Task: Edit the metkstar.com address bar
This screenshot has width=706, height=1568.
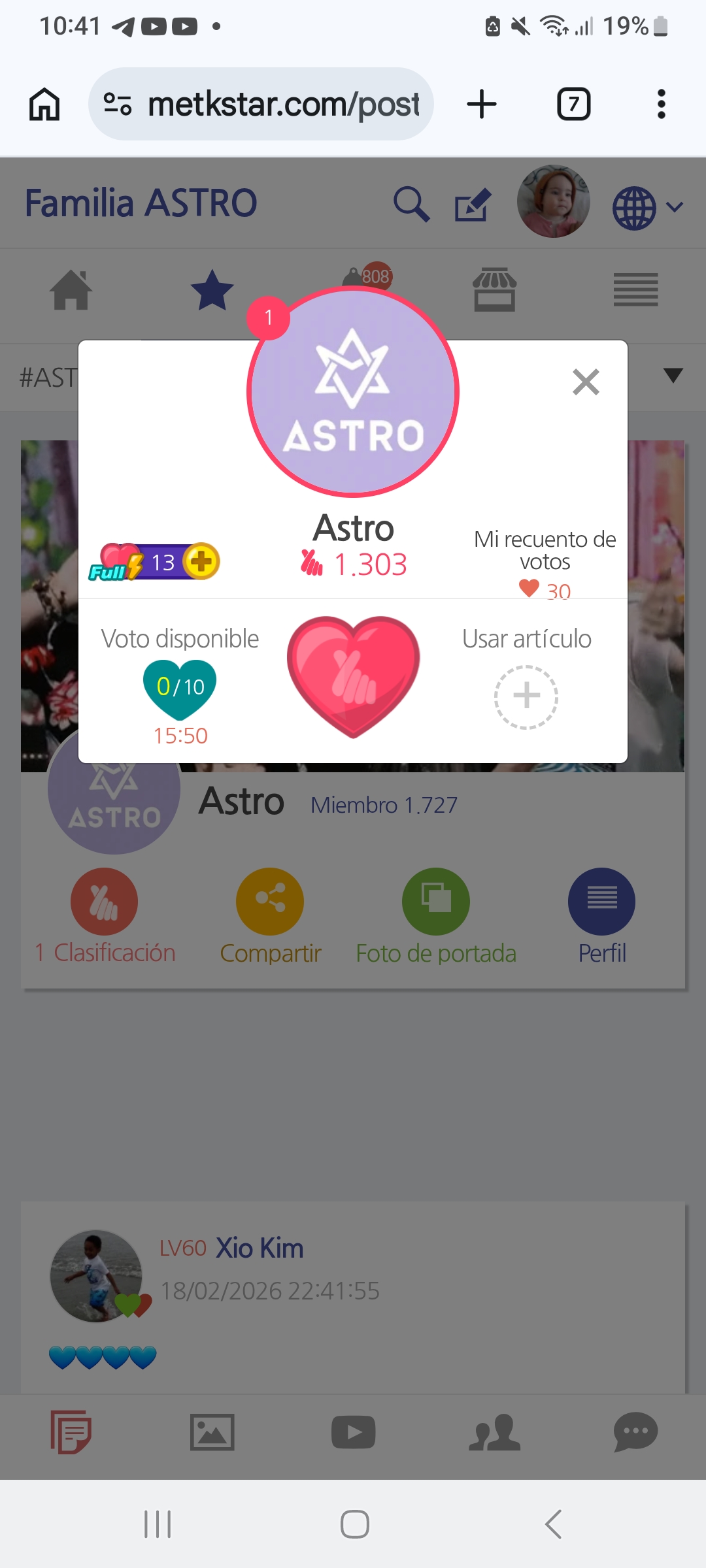Action: click(x=281, y=105)
